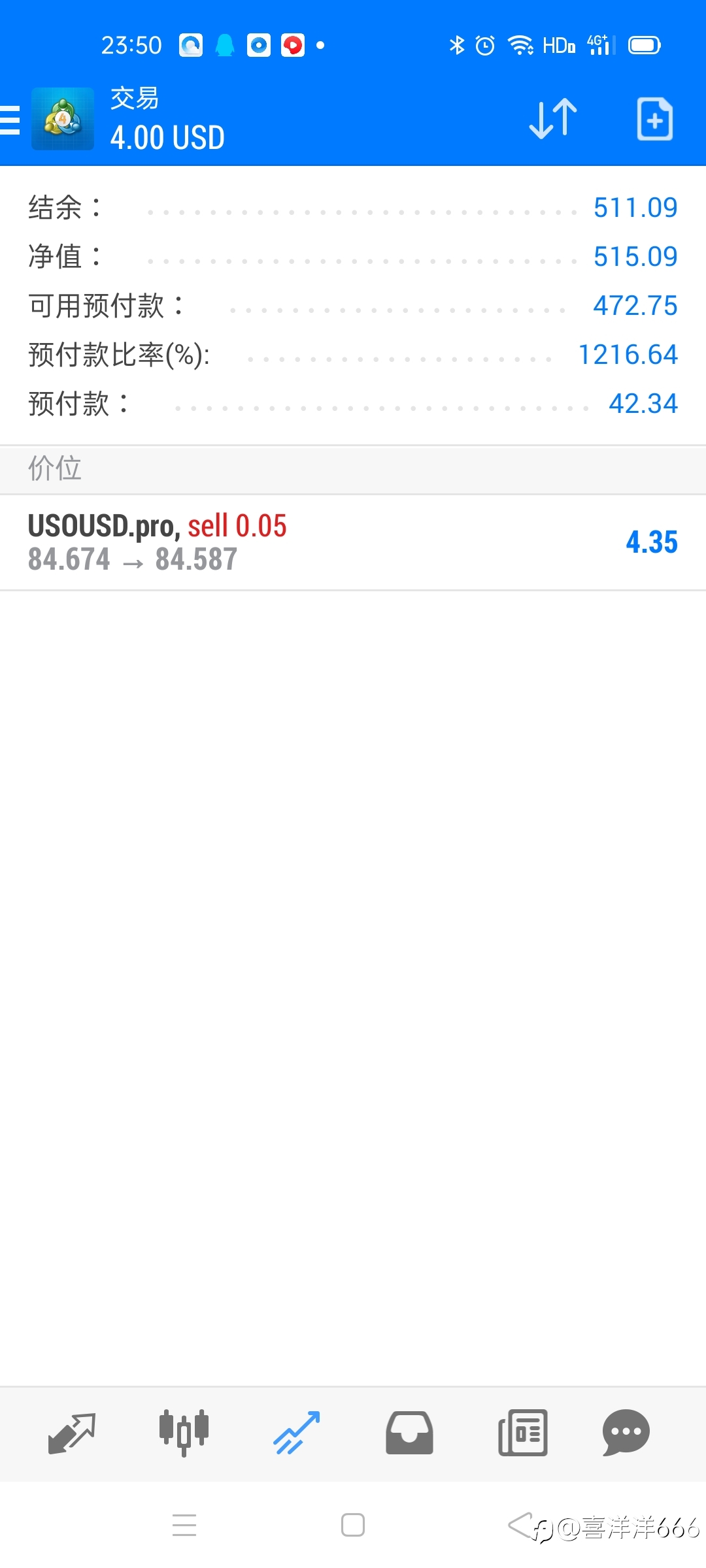Tap the sort arrows icon
The image size is (706, 1568).
(553, 119)
